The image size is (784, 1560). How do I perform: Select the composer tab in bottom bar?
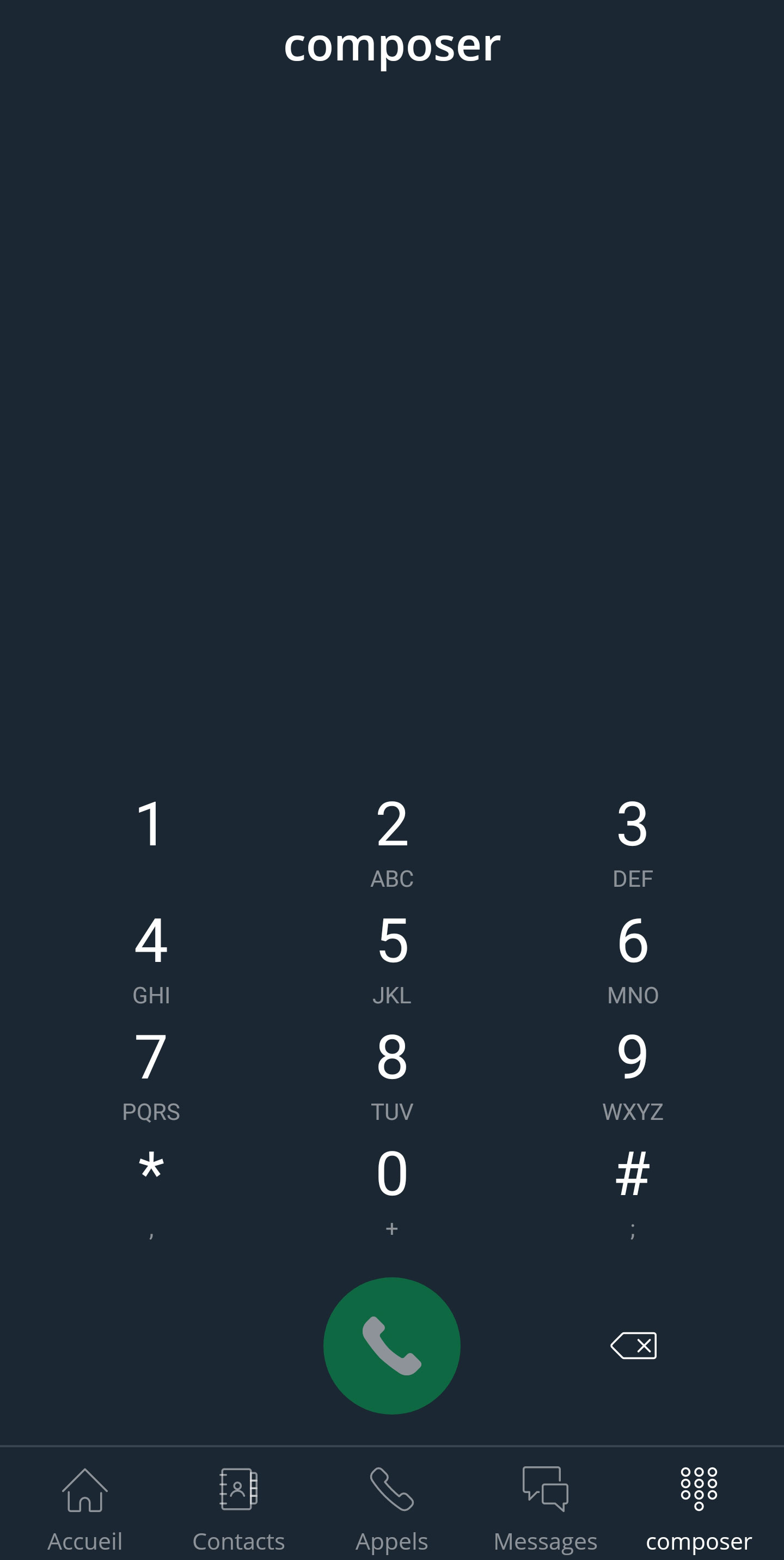pyautogui.click(x=699, y=1504)
